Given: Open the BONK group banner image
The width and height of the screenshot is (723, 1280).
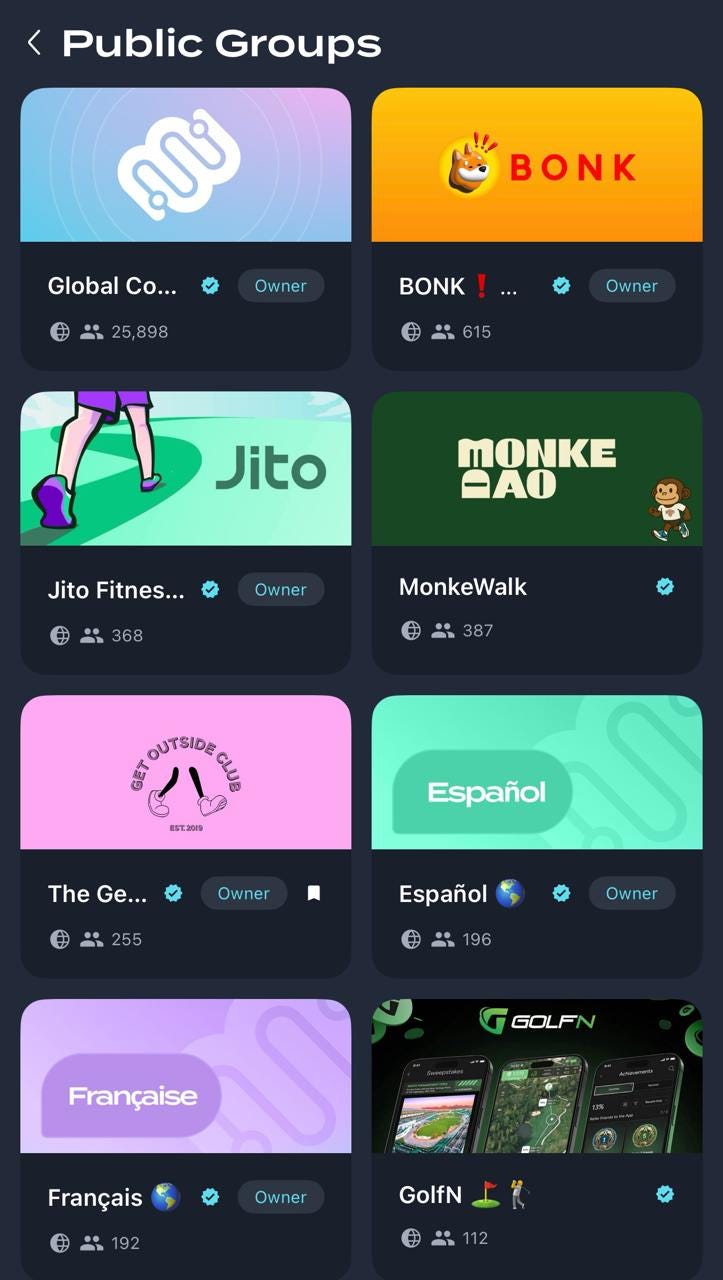Looking at the screenshot, I should (x=537, y=164).
